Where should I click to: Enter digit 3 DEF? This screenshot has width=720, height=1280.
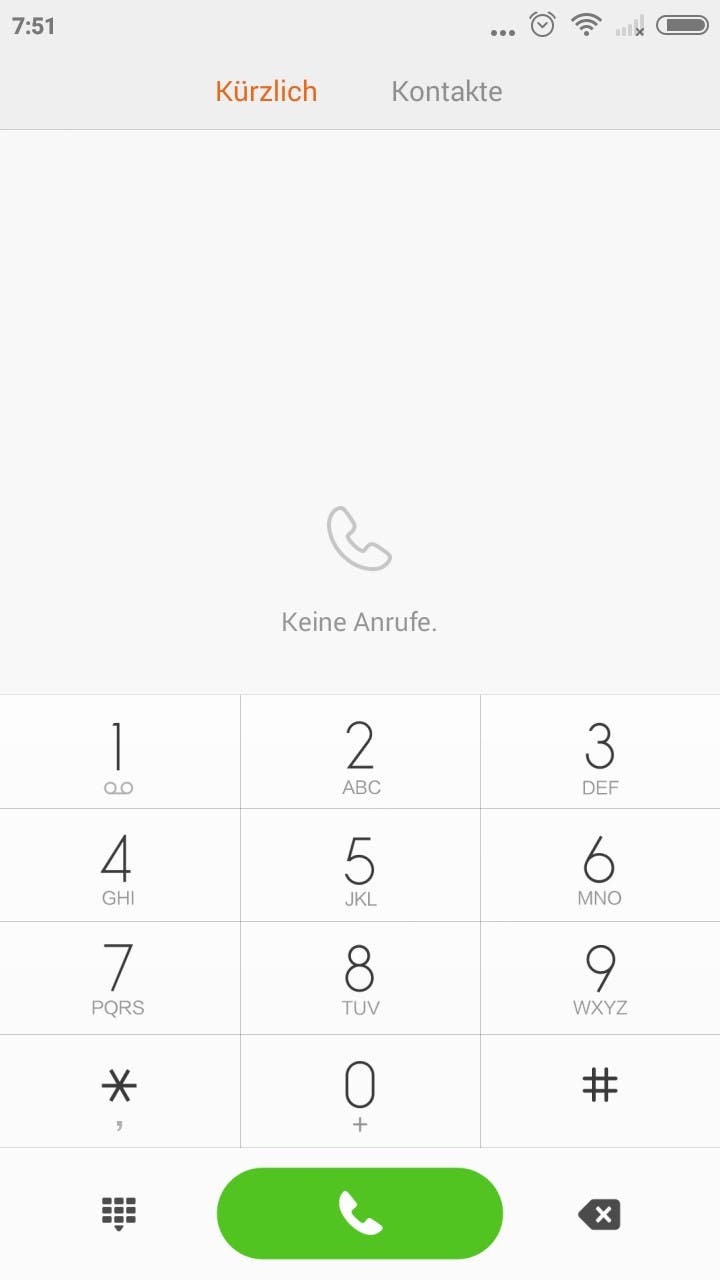600,752
